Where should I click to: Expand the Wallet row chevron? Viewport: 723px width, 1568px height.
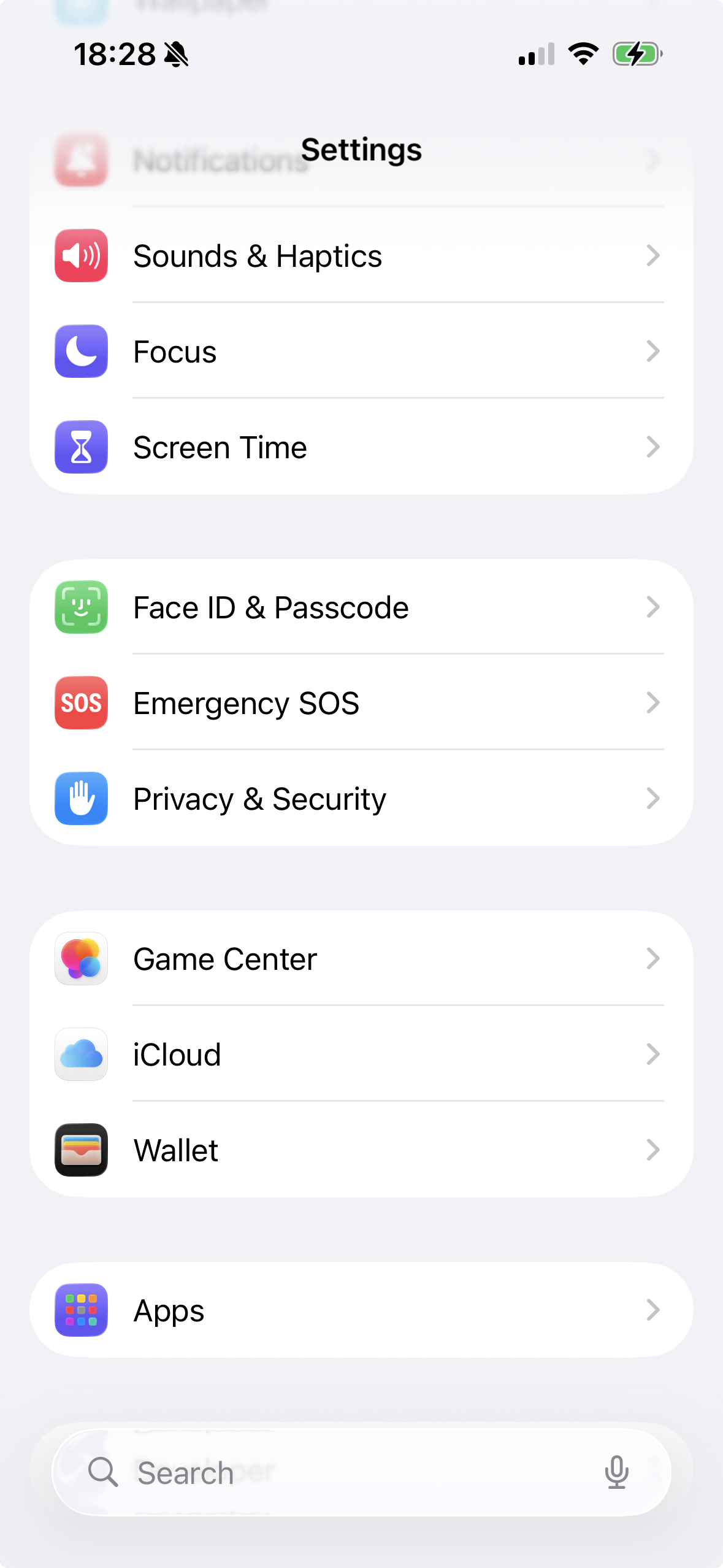point(652,1150)
